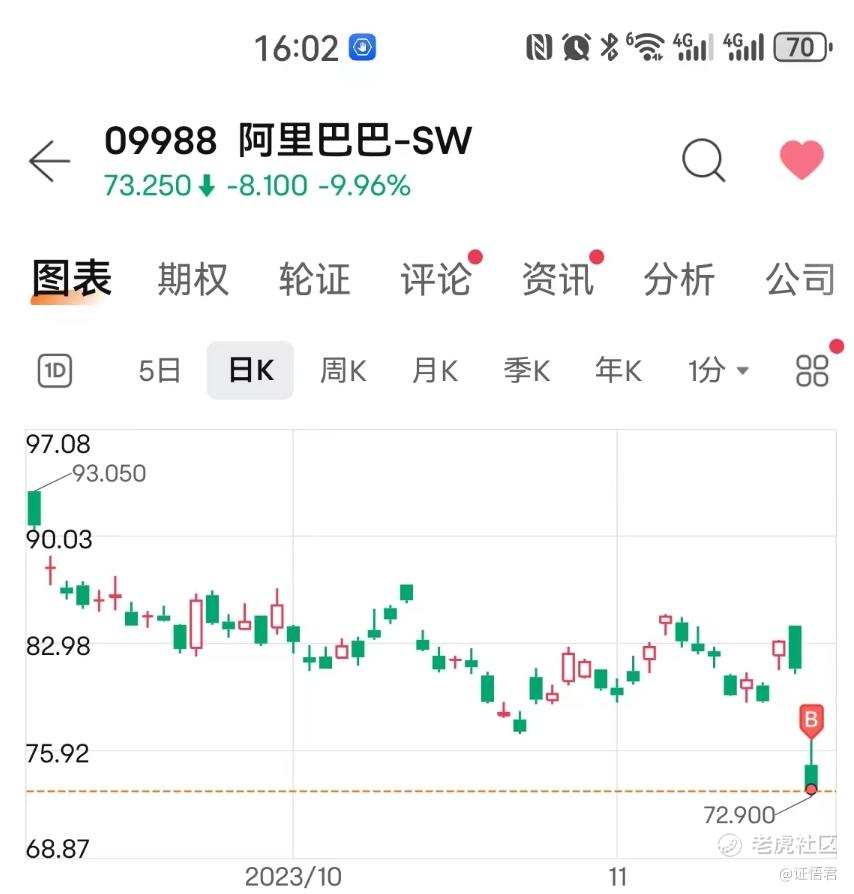Select the 1D intraday chart icon
The height and width of the screenshot is (894, 854).
tap(56, 371)
